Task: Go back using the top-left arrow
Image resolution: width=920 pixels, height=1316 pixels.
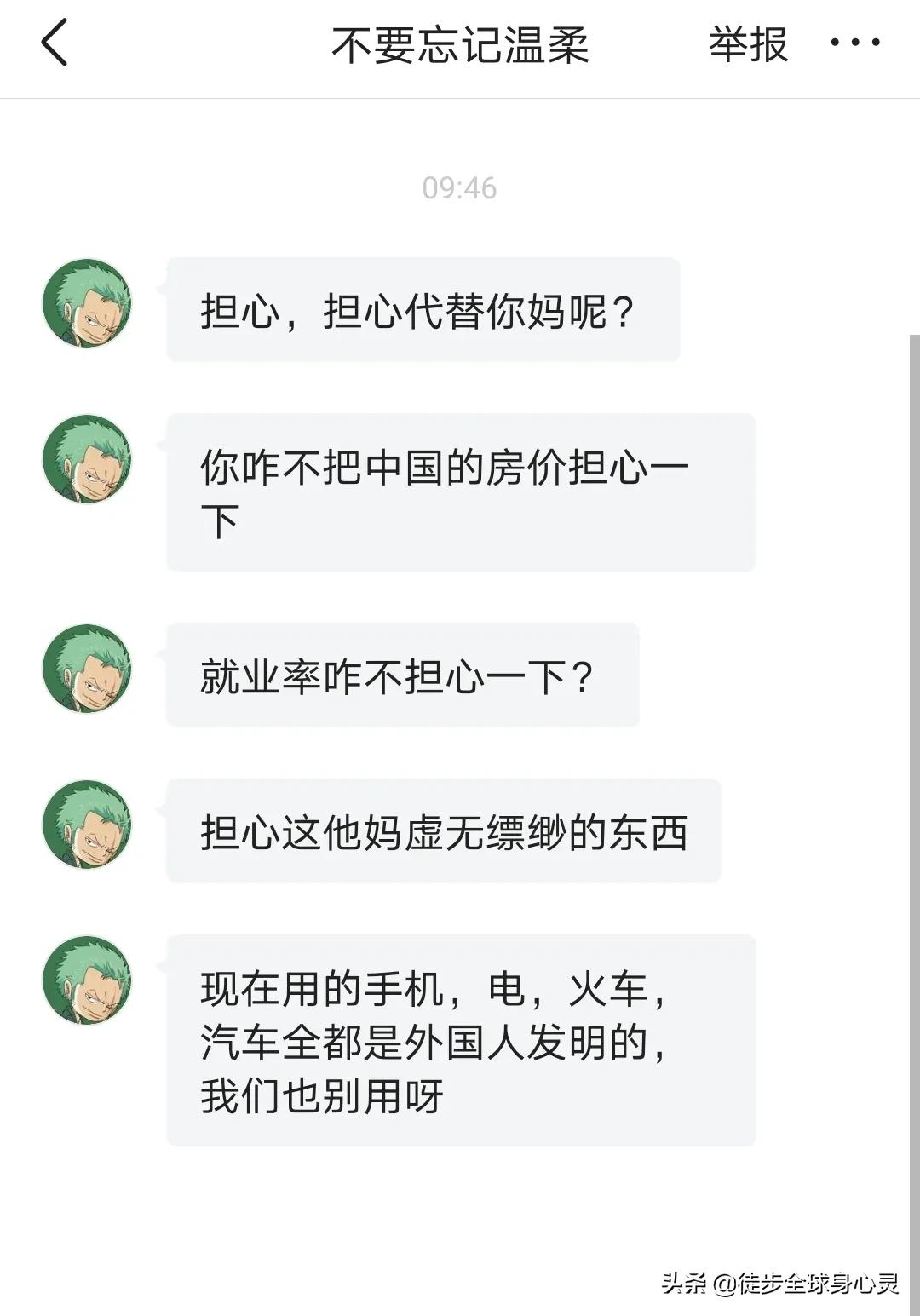Action: (x=55, y=43)
